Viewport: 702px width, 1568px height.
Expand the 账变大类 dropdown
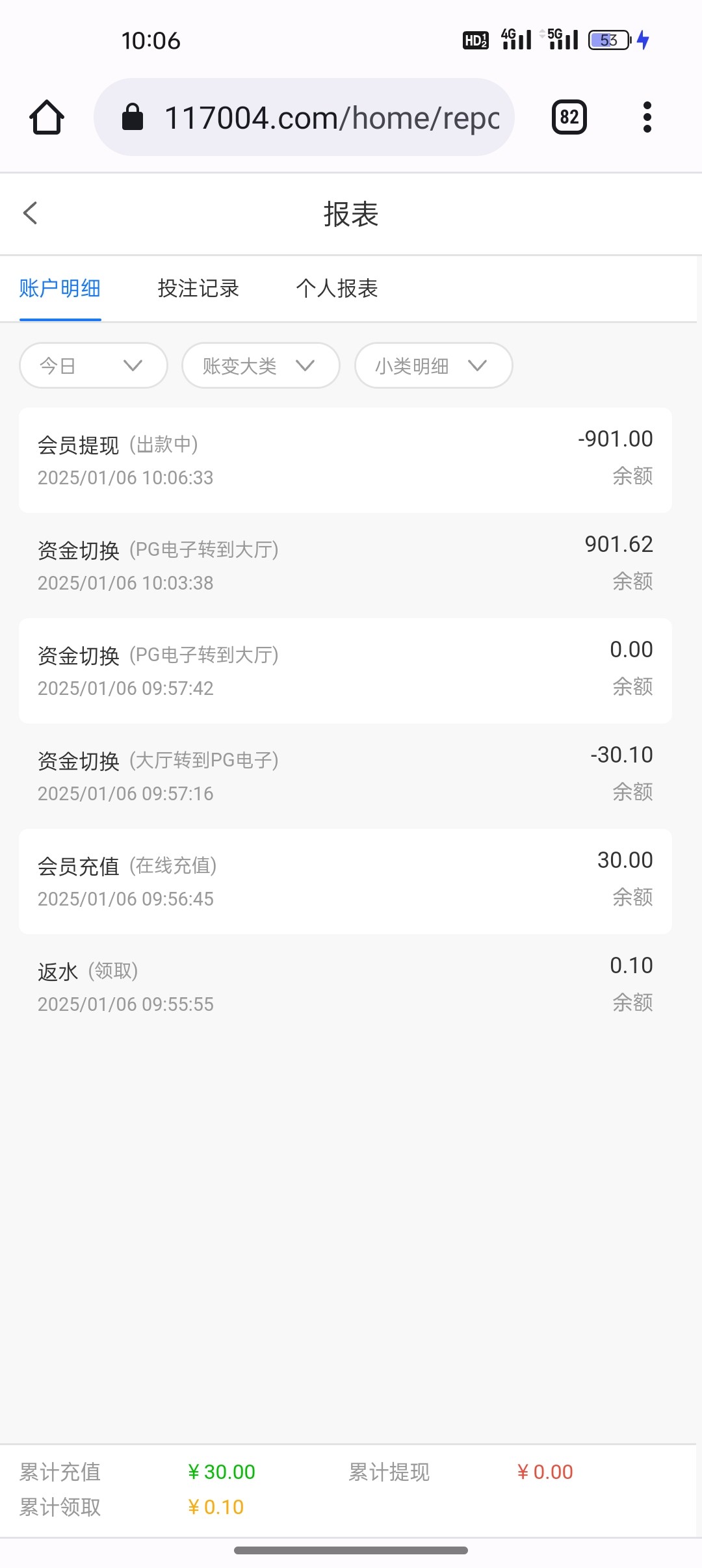point(260,366)
